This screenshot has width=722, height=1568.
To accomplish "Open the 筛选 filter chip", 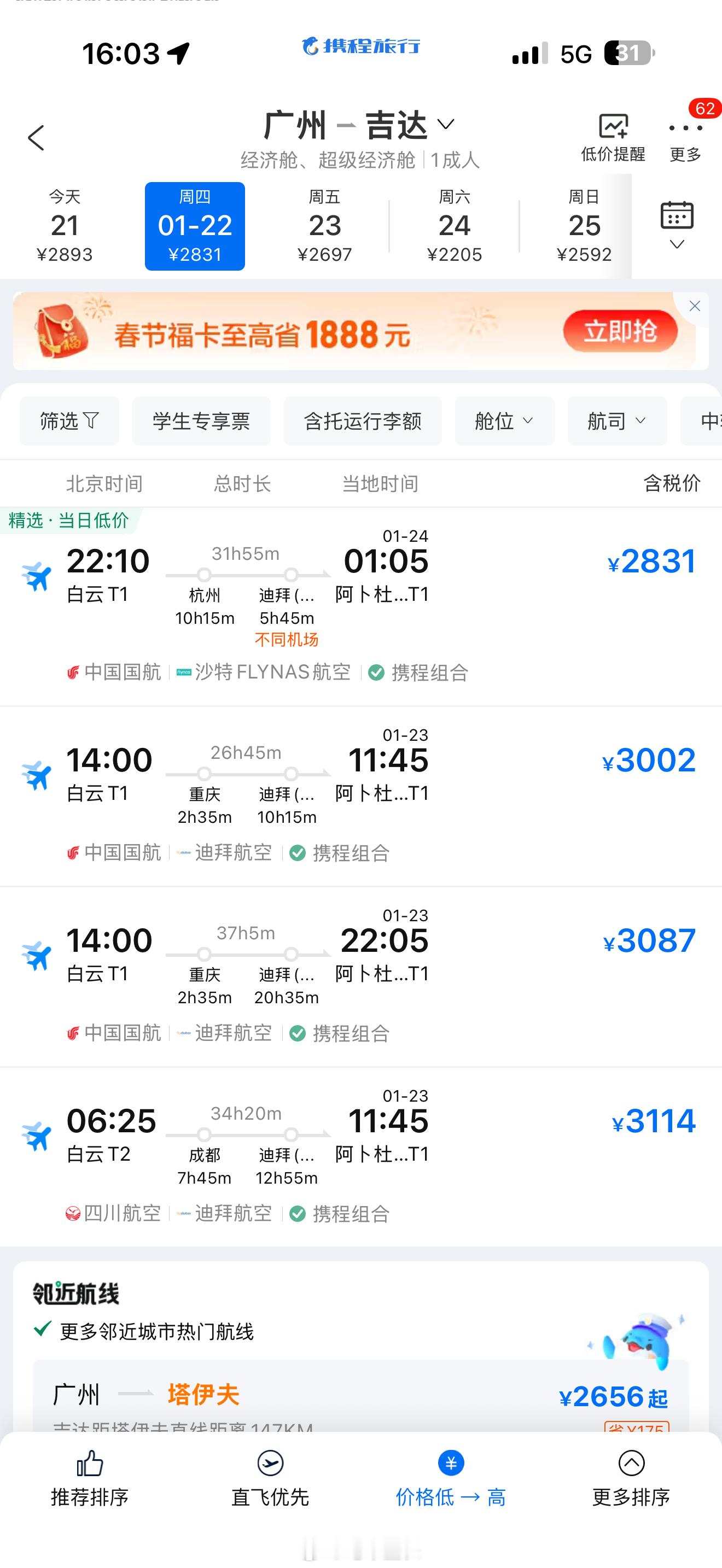I will coord(69,420).
